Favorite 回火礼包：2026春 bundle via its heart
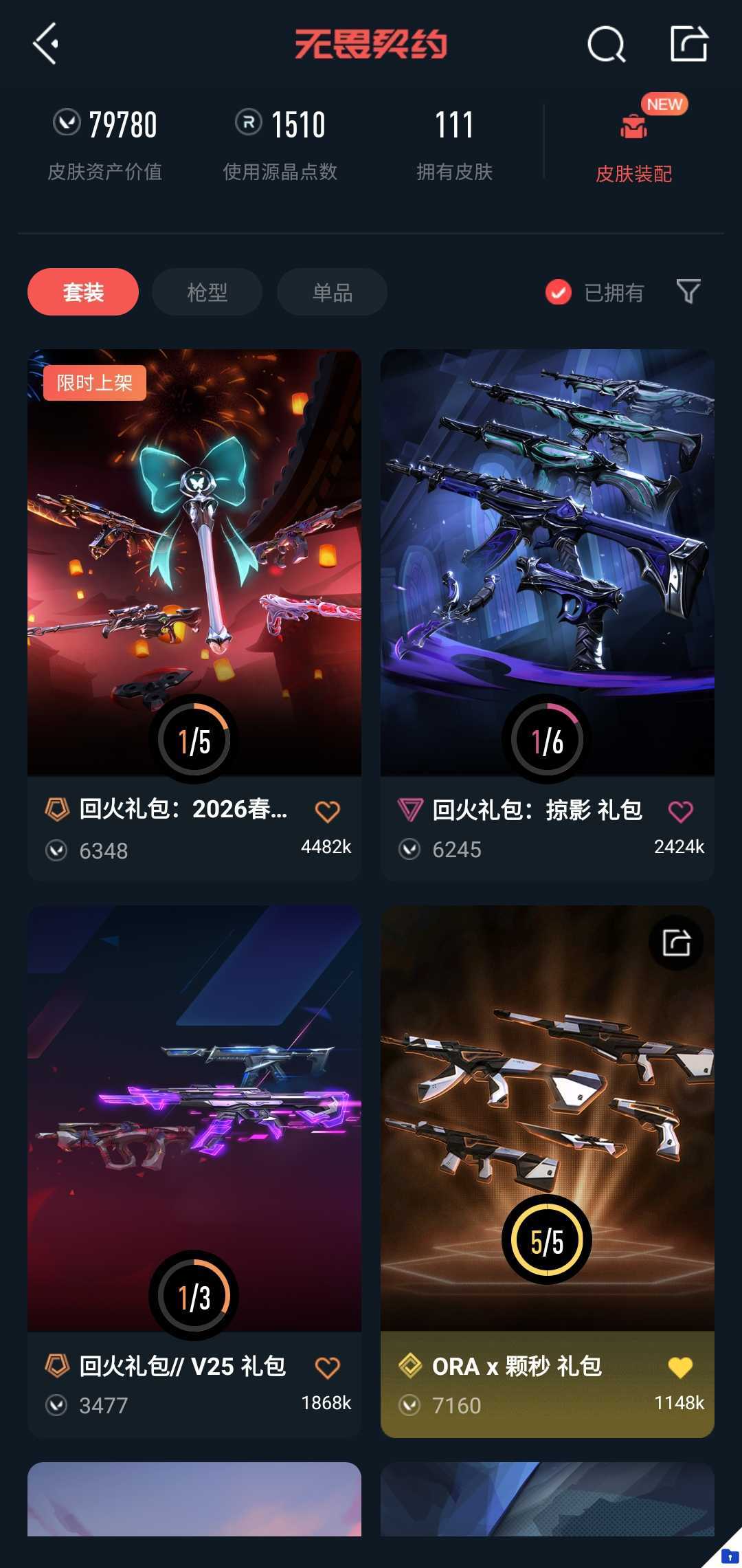The width and height of the screenshot is (742, 1568). pos(328,811)
